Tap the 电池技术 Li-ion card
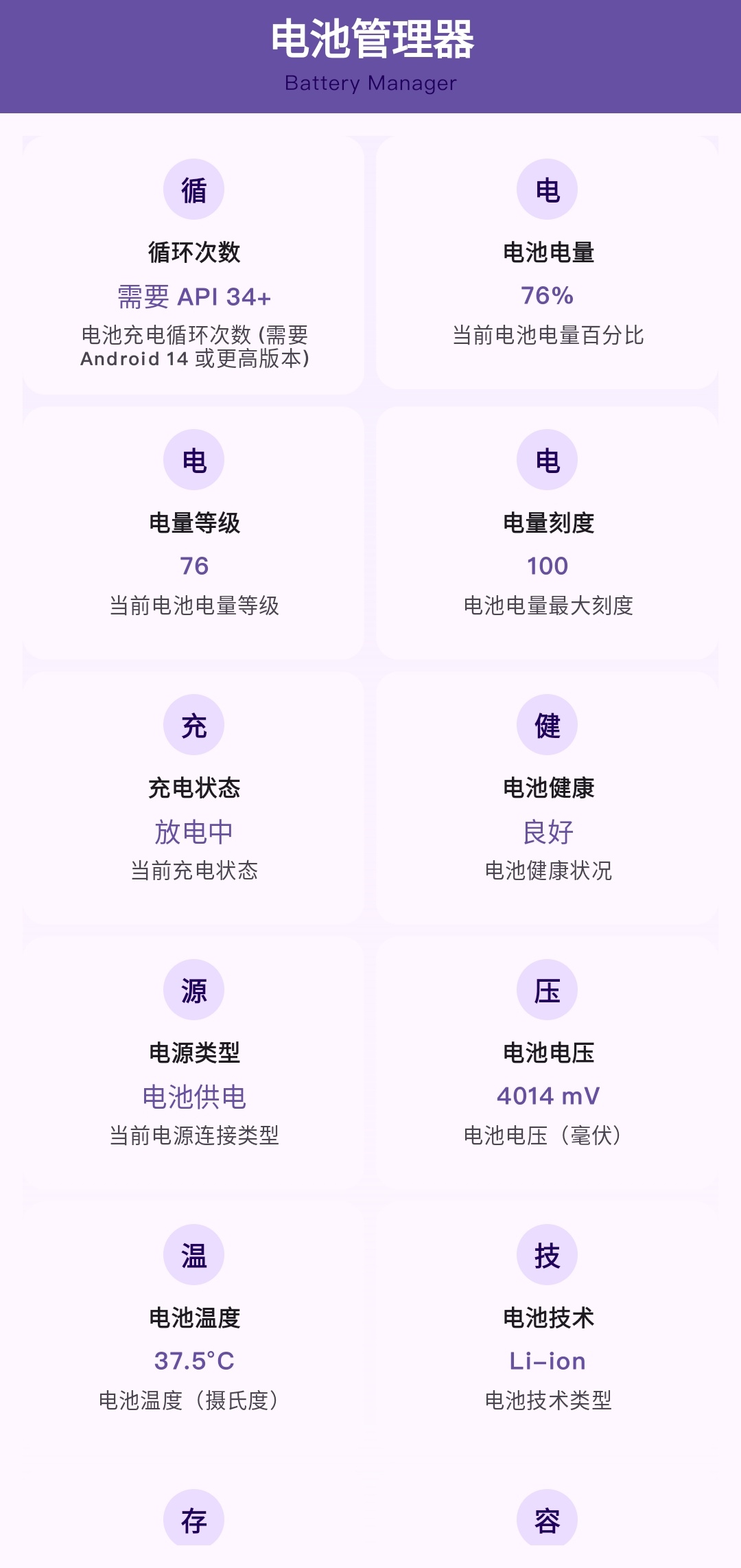 [547, 1328]
